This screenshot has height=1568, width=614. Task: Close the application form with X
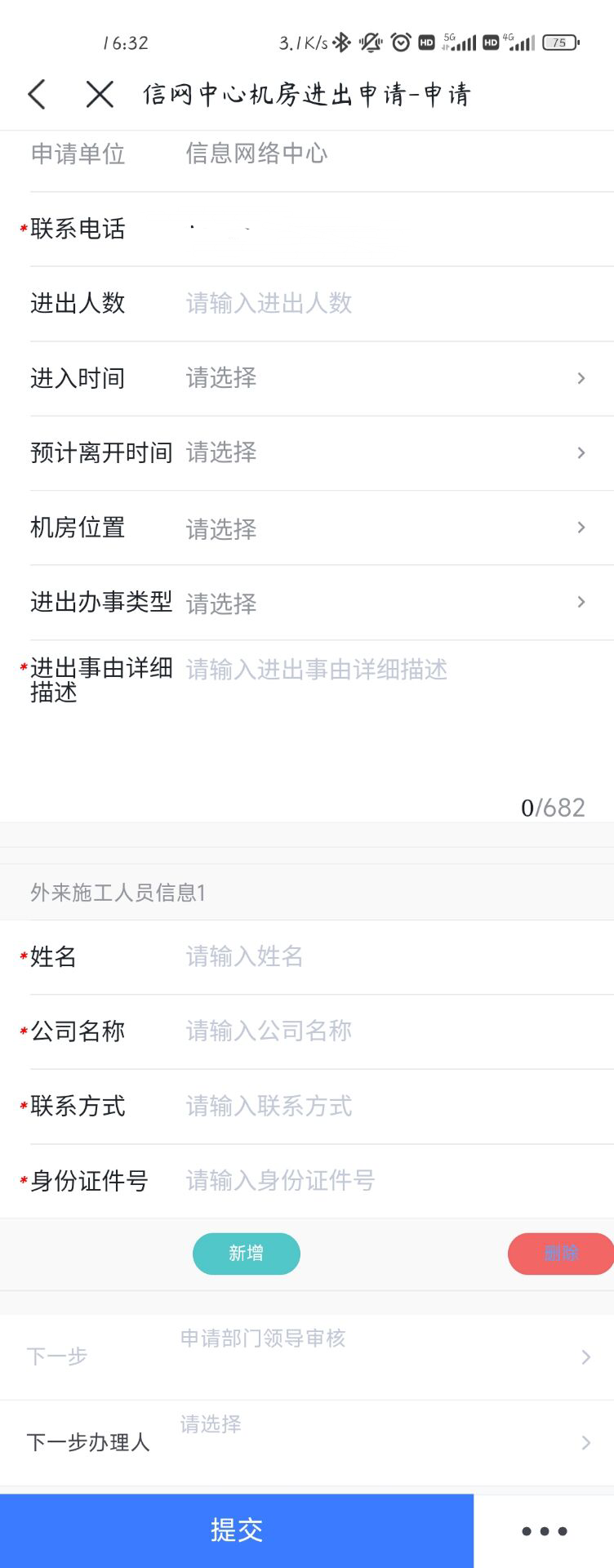click(x=100, y=95)
